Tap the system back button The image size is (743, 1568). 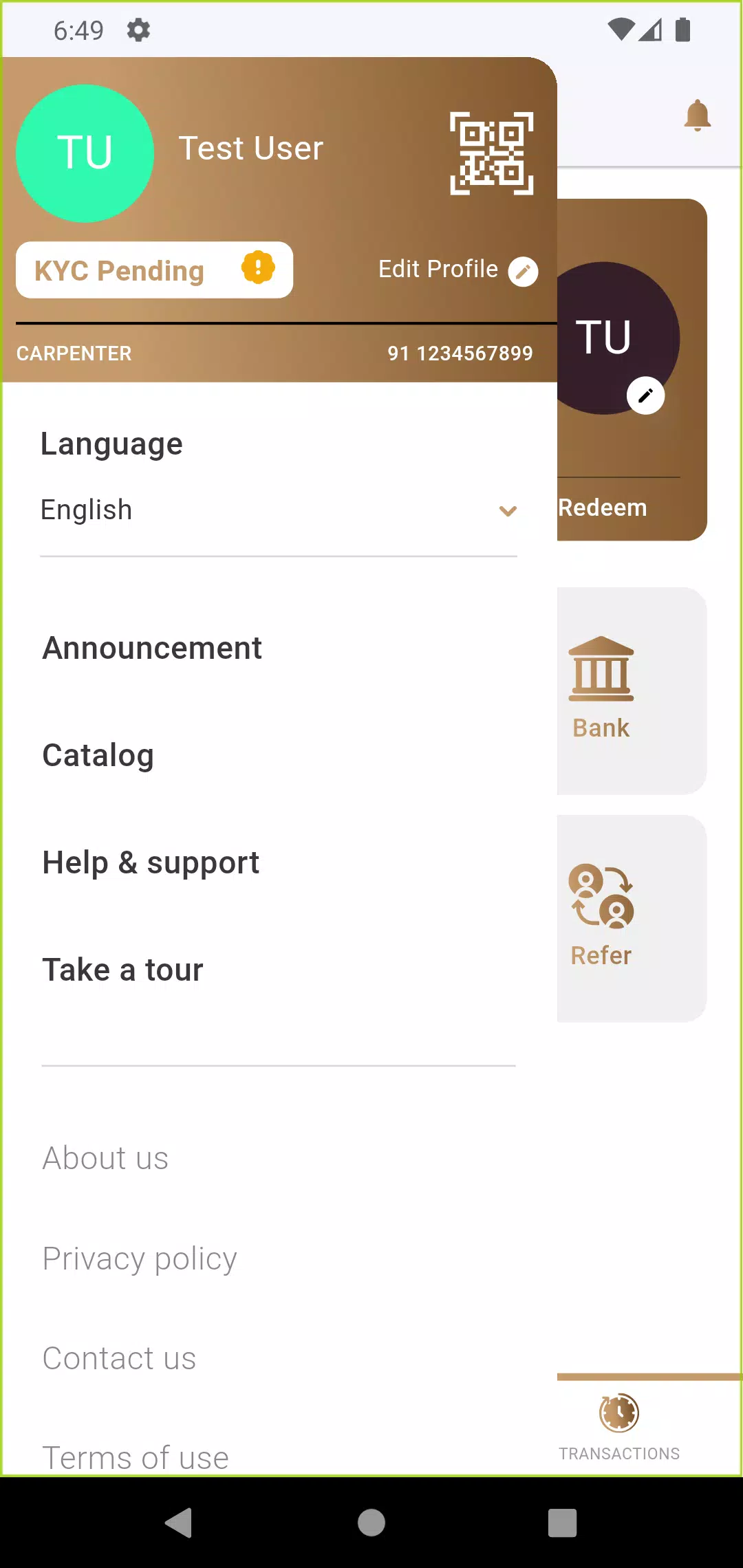point(180,1523)
